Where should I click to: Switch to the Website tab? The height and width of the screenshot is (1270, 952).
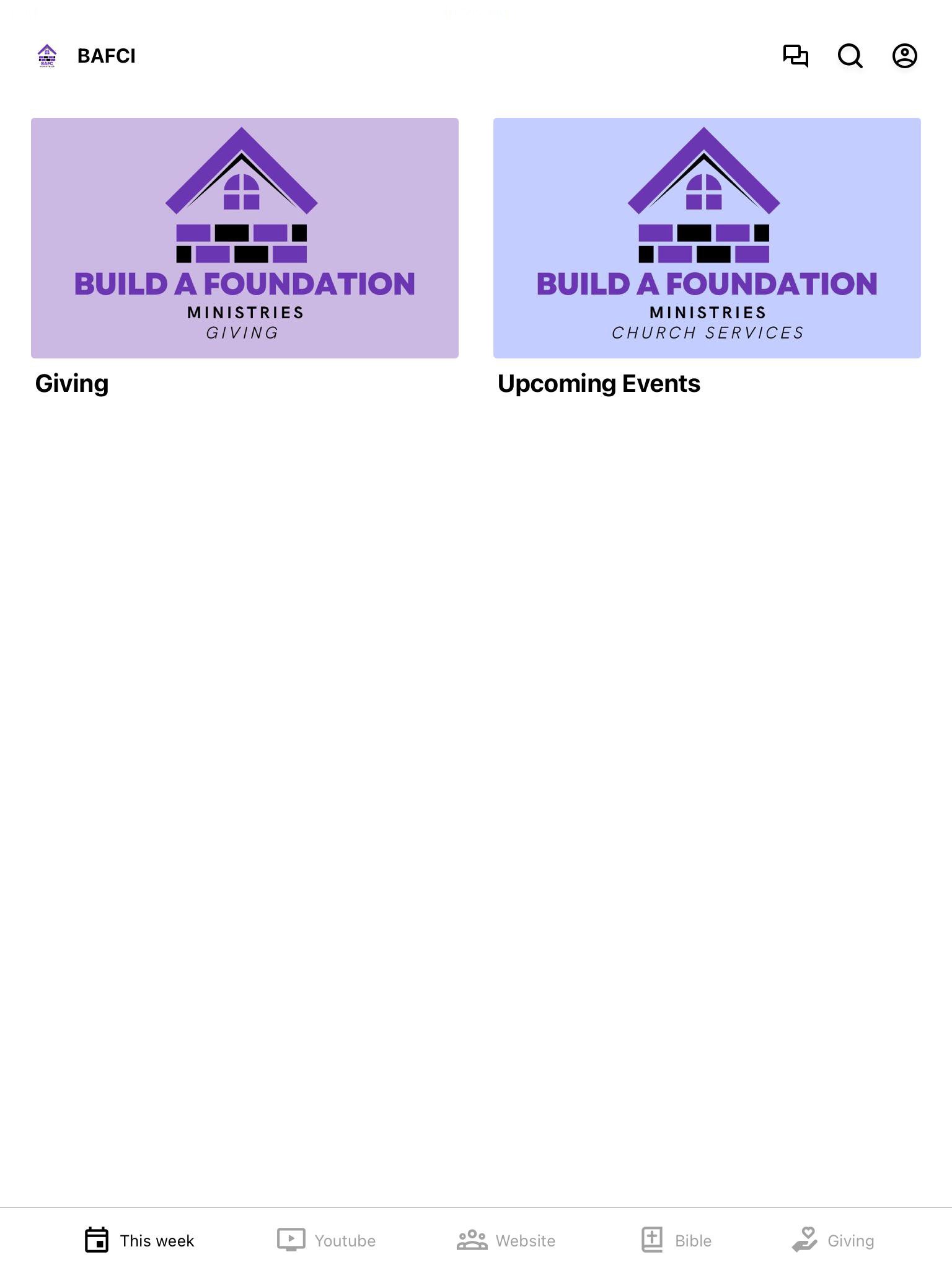(506, 1240)
